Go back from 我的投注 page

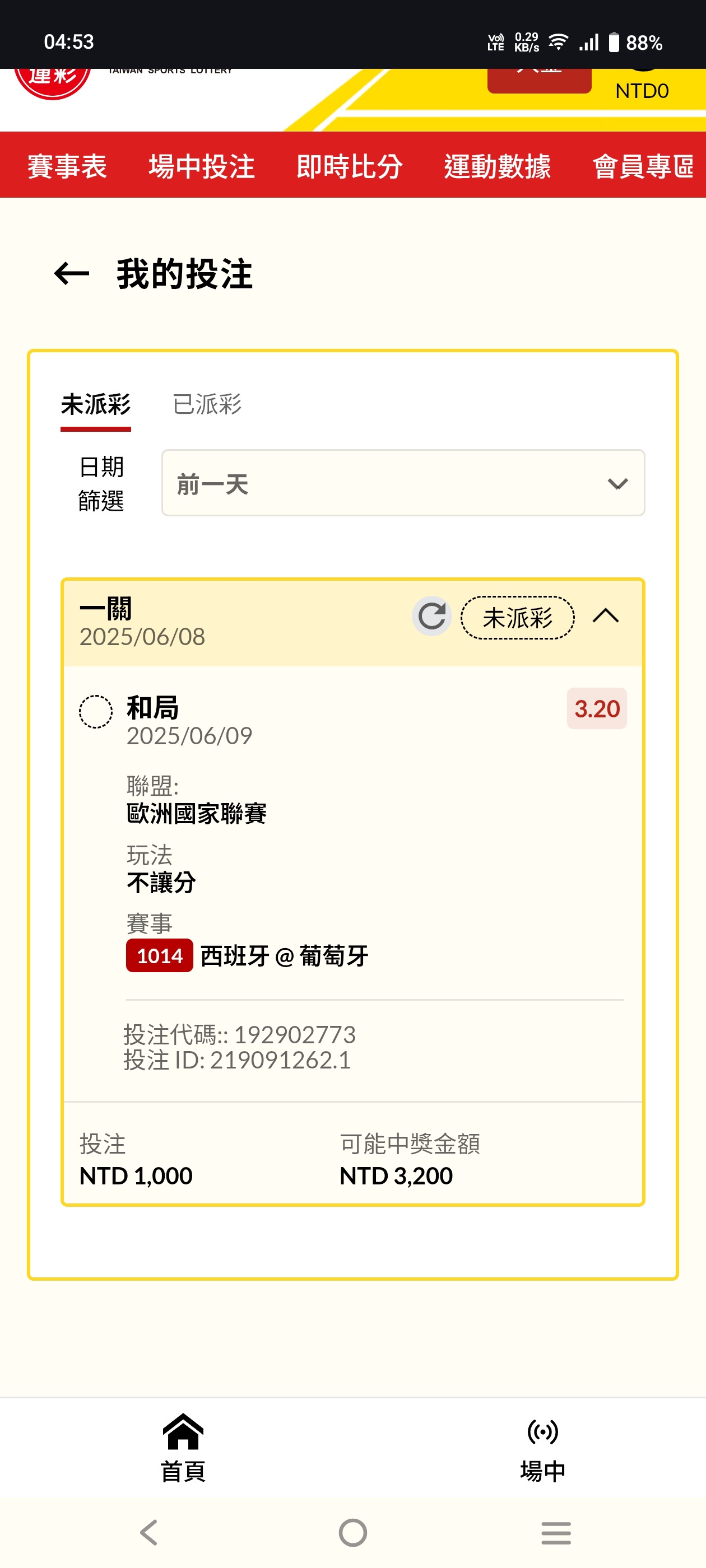[72, 273]
